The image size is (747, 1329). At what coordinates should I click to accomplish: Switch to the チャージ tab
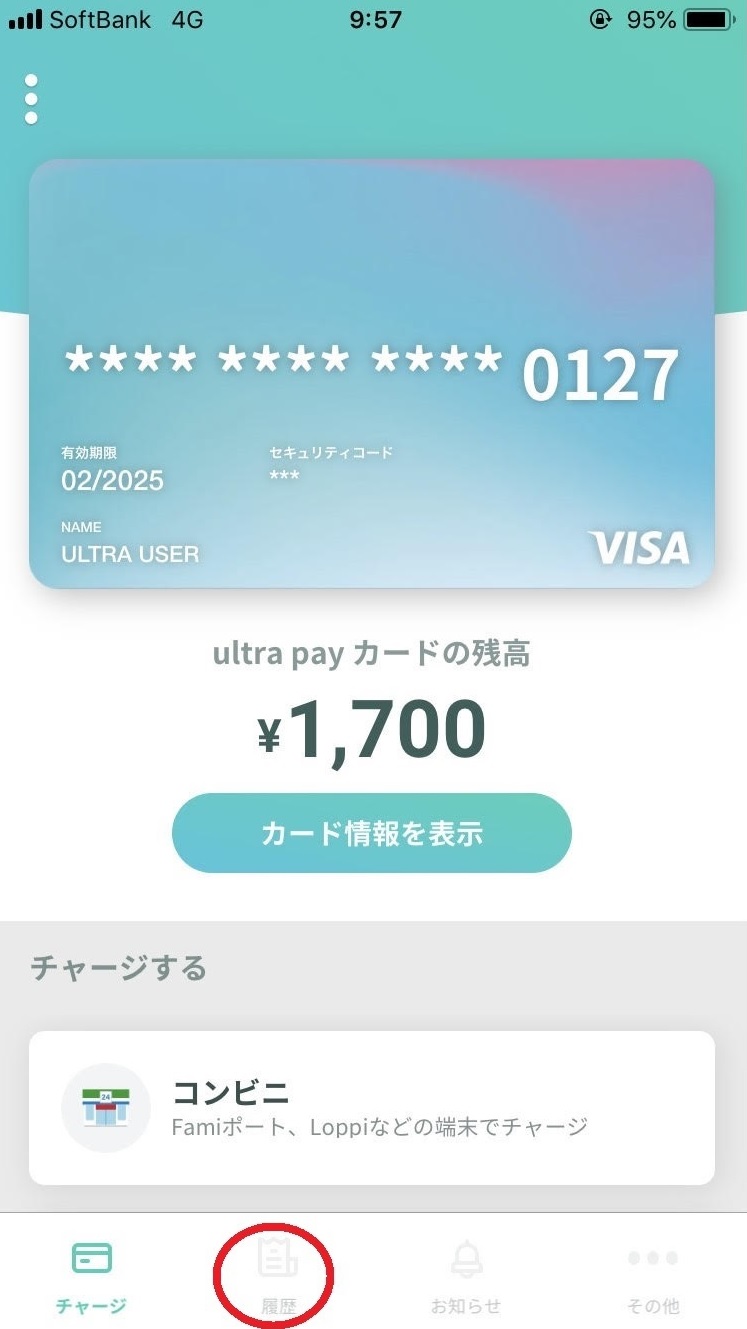tap(92, 1276)
